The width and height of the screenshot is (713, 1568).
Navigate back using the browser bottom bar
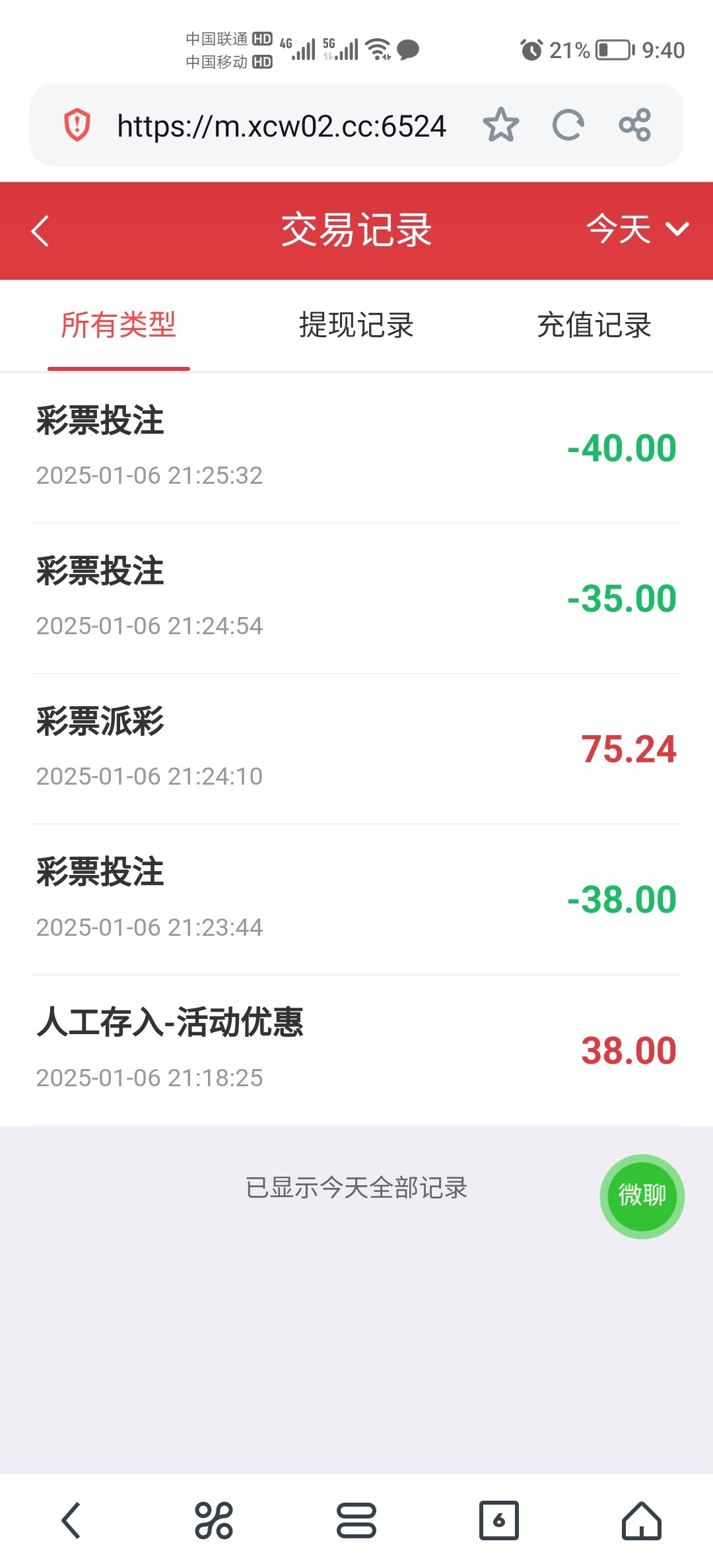pos(71,1520)
